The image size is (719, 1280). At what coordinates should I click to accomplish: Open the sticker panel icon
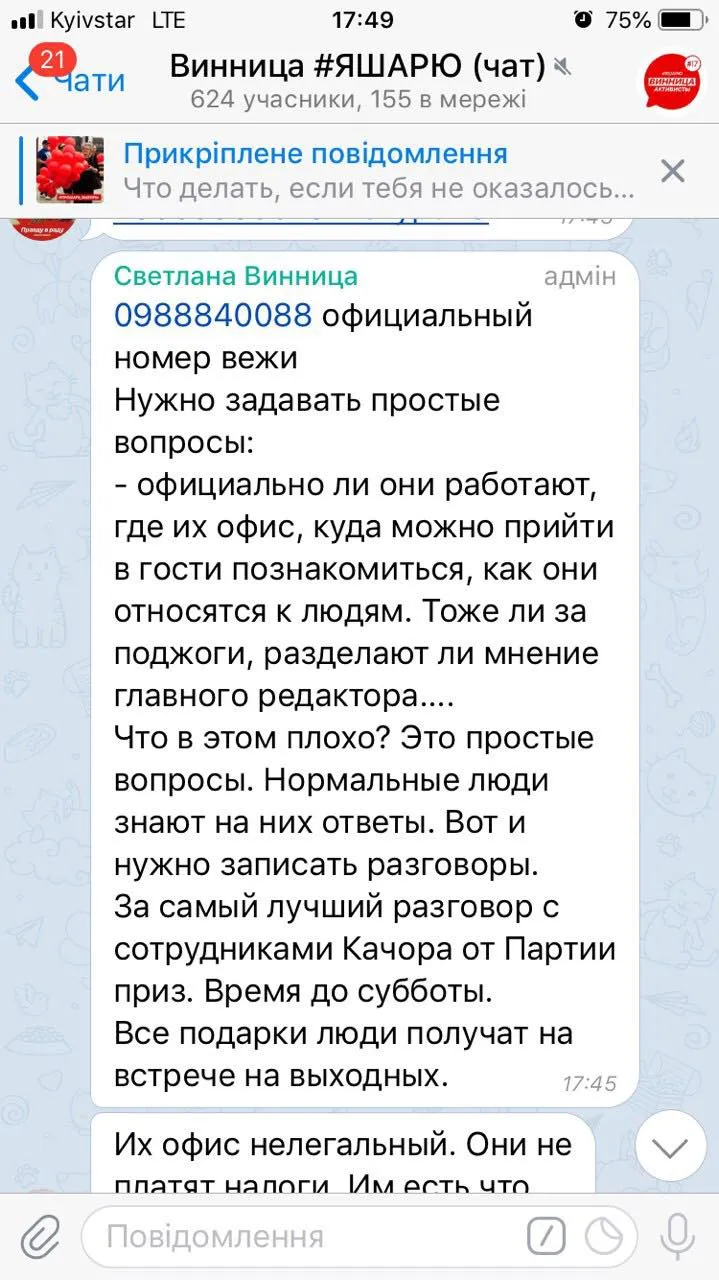602,1236
